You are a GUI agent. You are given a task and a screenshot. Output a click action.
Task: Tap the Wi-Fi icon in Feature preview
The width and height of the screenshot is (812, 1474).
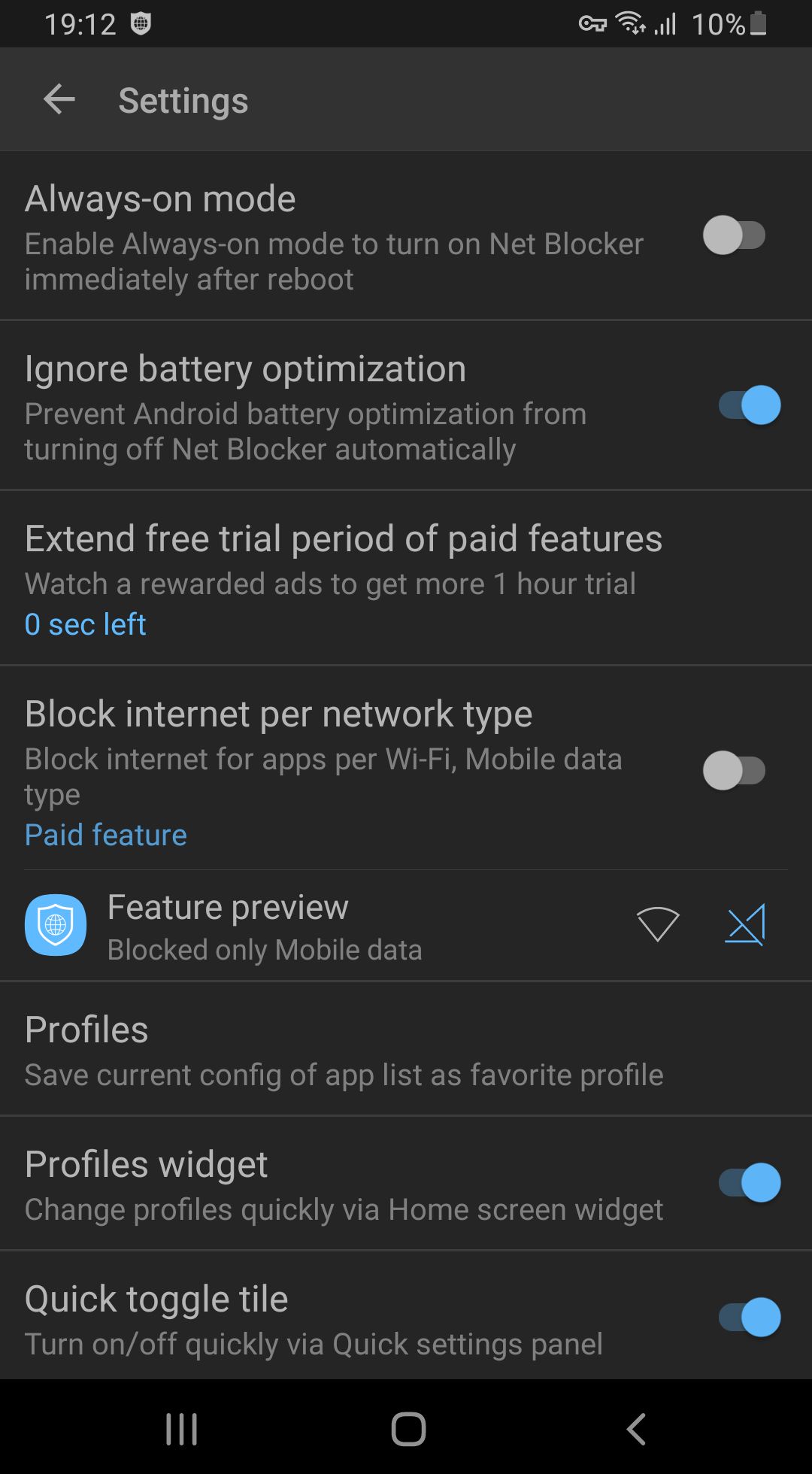(x=658, y=924)
